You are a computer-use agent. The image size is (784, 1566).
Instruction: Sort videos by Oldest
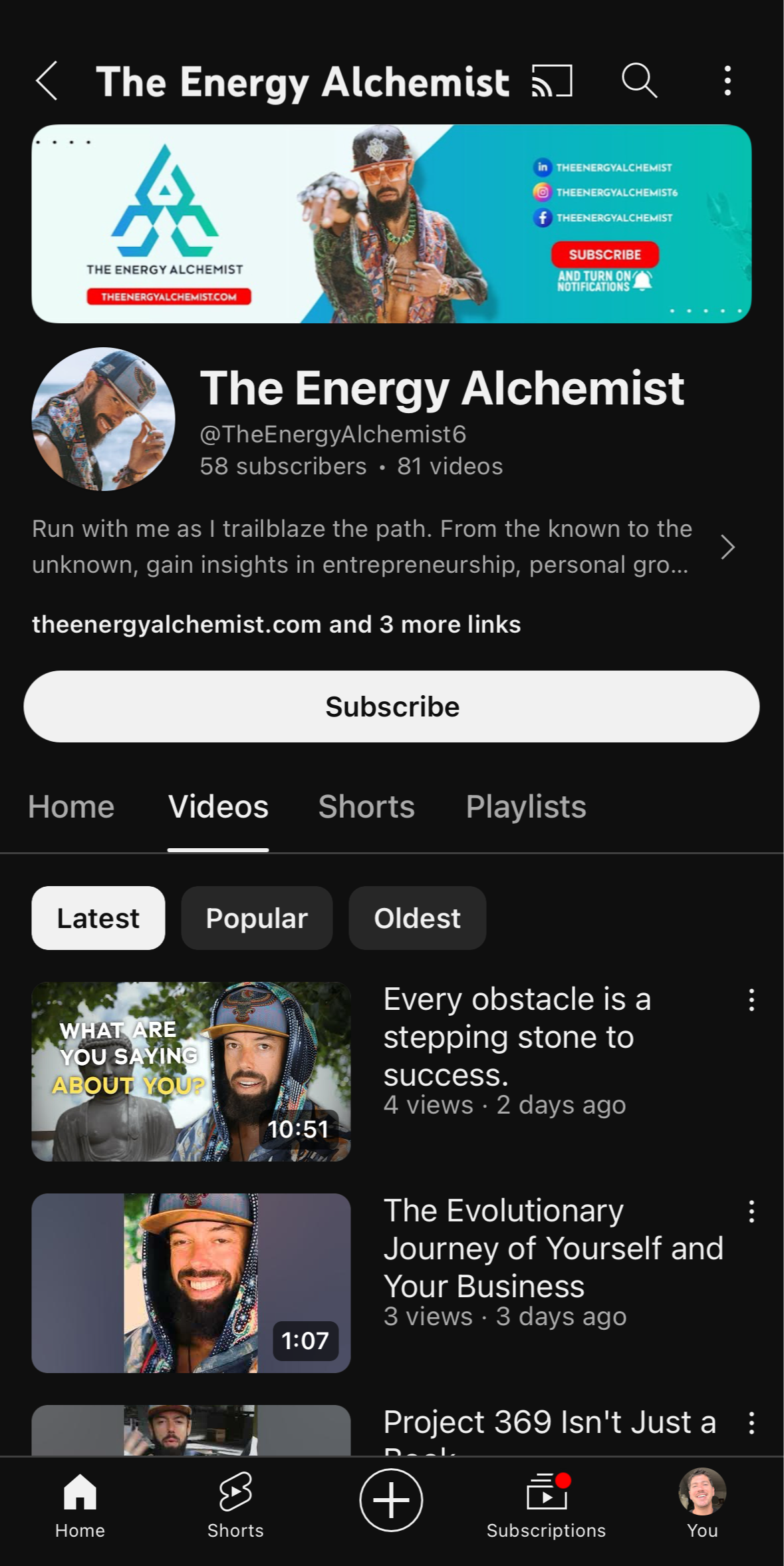pyautogui.click(x=417, y=918)
